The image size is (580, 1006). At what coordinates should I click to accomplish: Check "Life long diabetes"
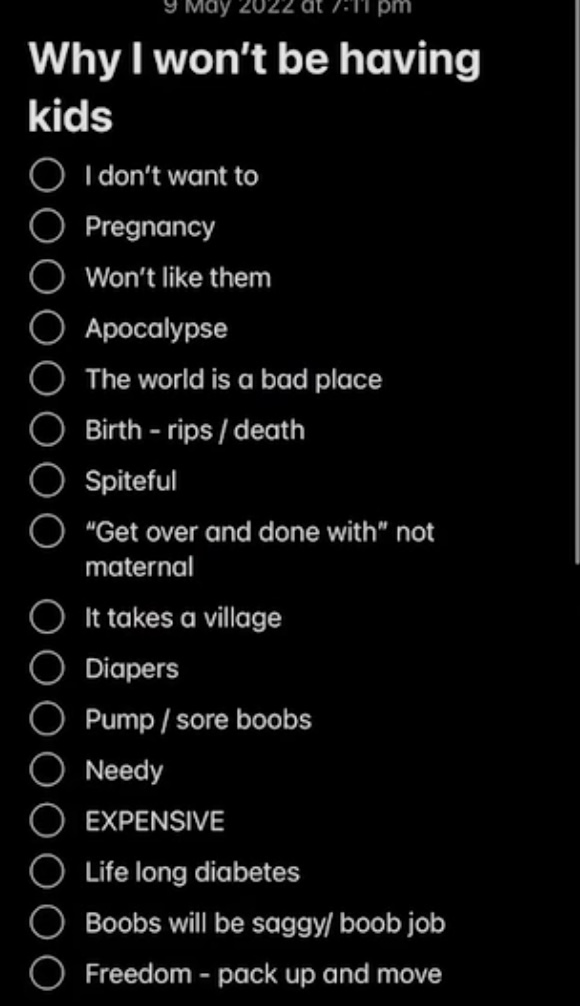click(x=47, y=871)
